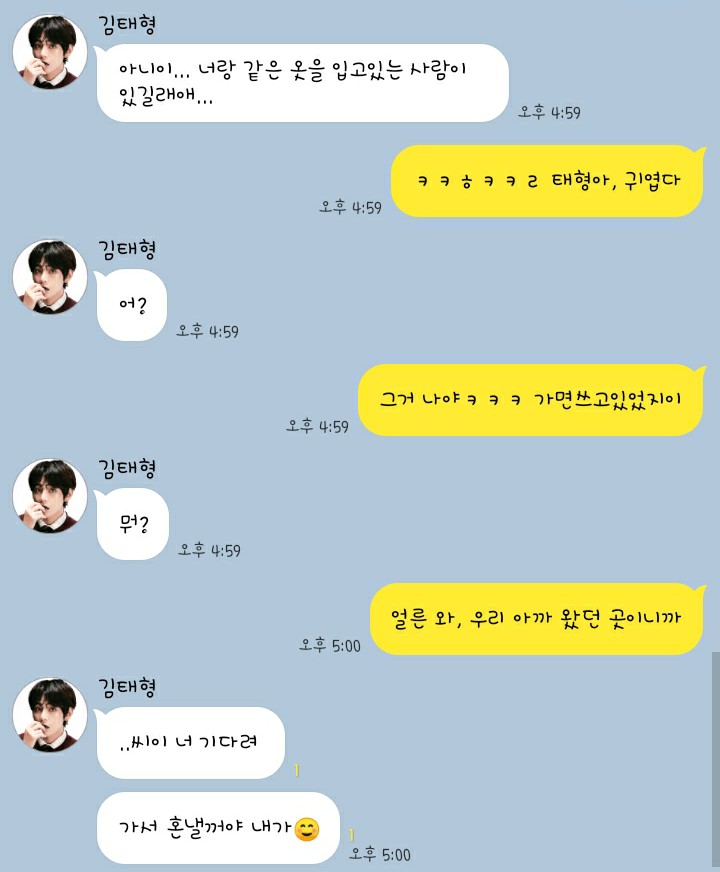Open 김태형's profile photo beside the '아니이...' message
Viewport: 720px width, 872px height.
point(50,52)
